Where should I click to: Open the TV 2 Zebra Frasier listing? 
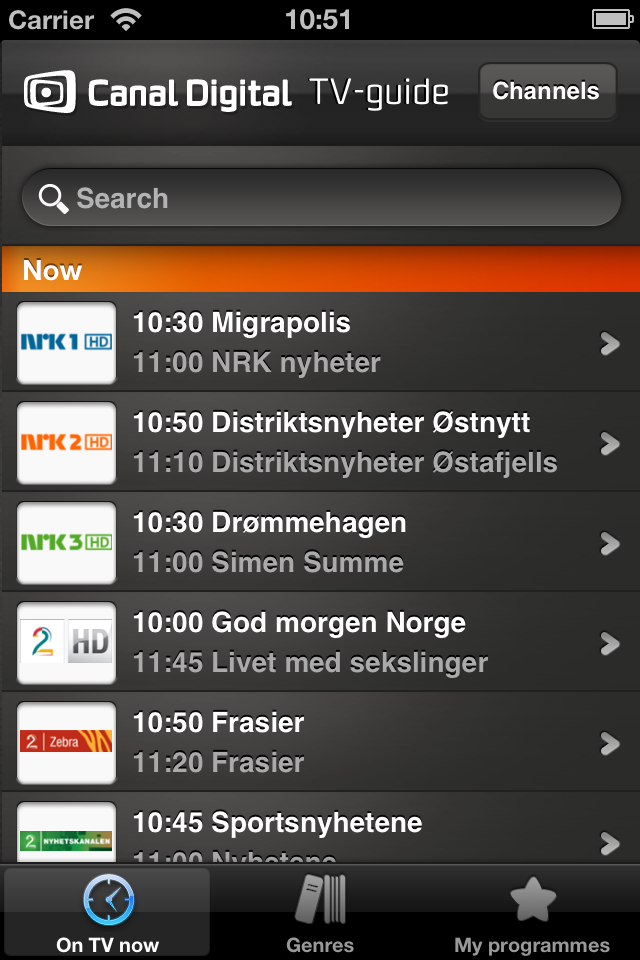[320, 743]
